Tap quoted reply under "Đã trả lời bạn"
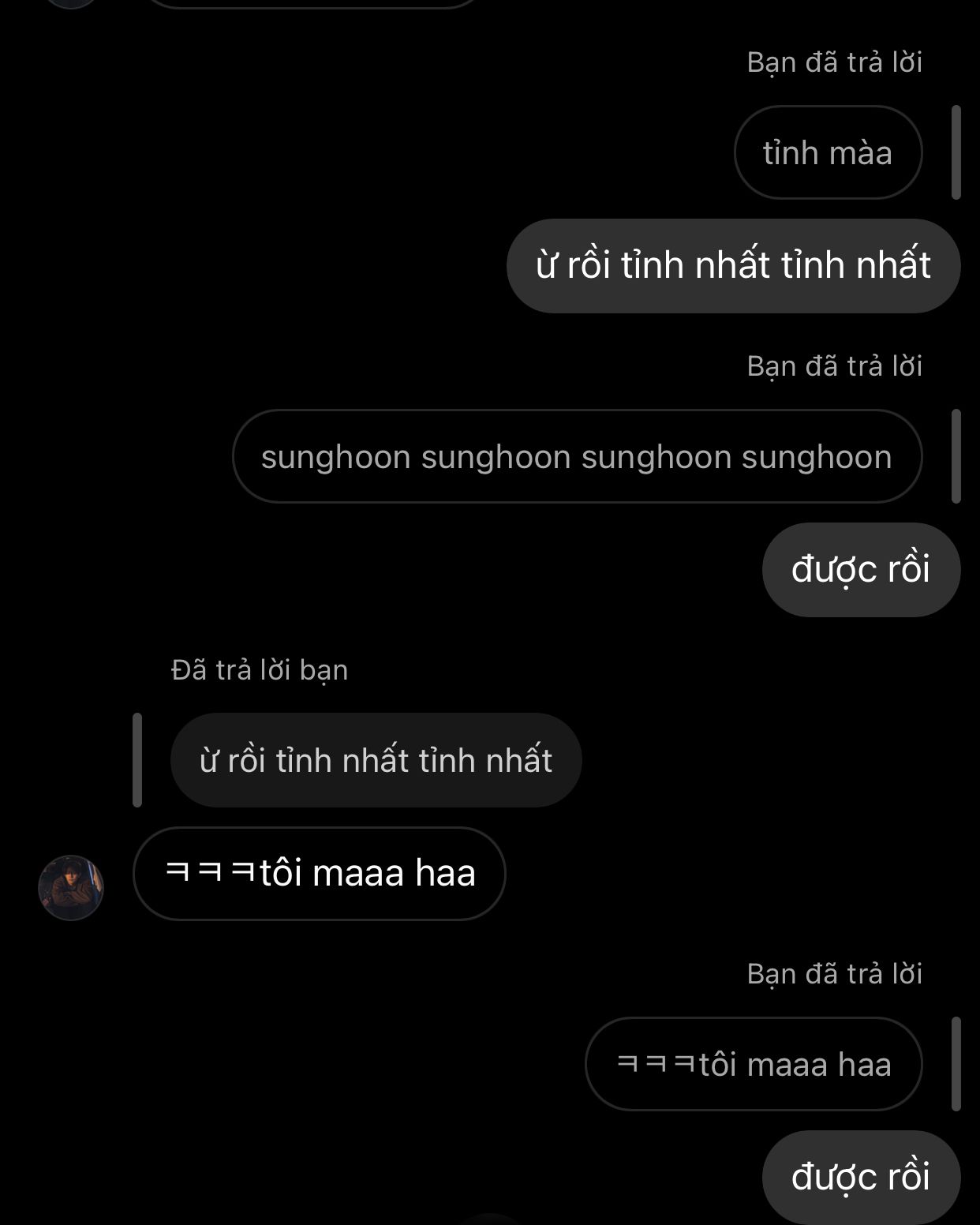 pyautogui.click(x=376, y=760)
